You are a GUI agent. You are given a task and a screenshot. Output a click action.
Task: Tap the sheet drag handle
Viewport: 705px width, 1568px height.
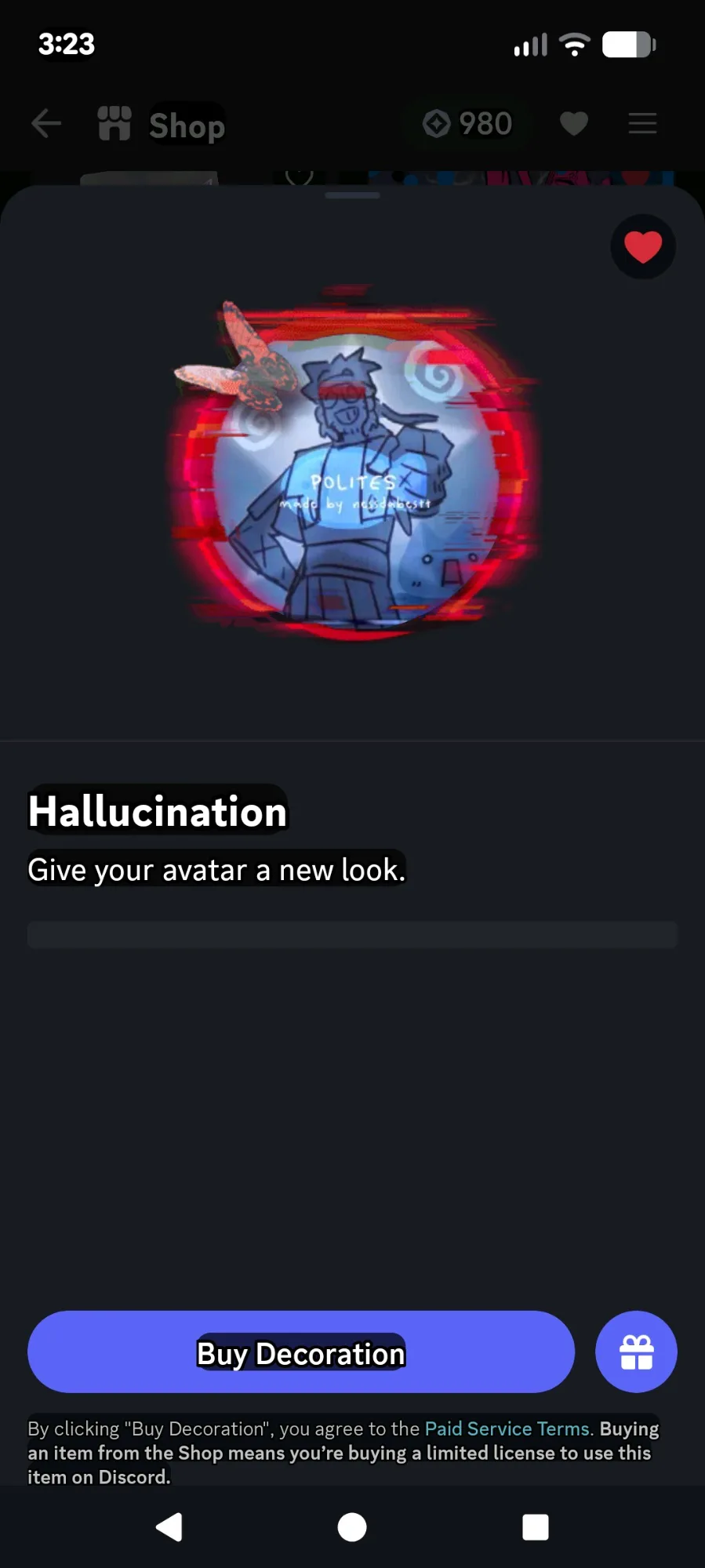tap(352, 195)
